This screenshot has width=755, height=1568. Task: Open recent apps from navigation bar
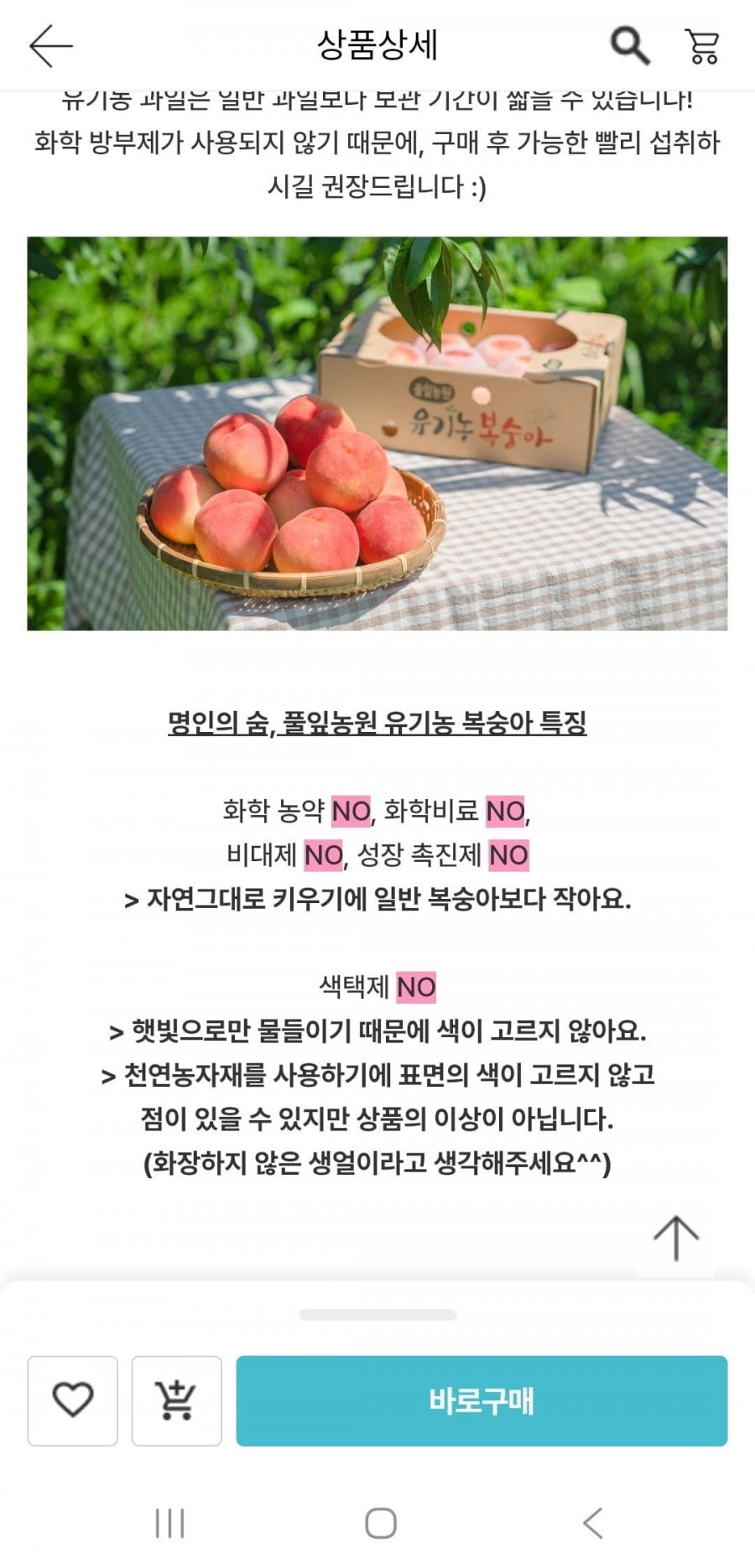pos(170,1523)
